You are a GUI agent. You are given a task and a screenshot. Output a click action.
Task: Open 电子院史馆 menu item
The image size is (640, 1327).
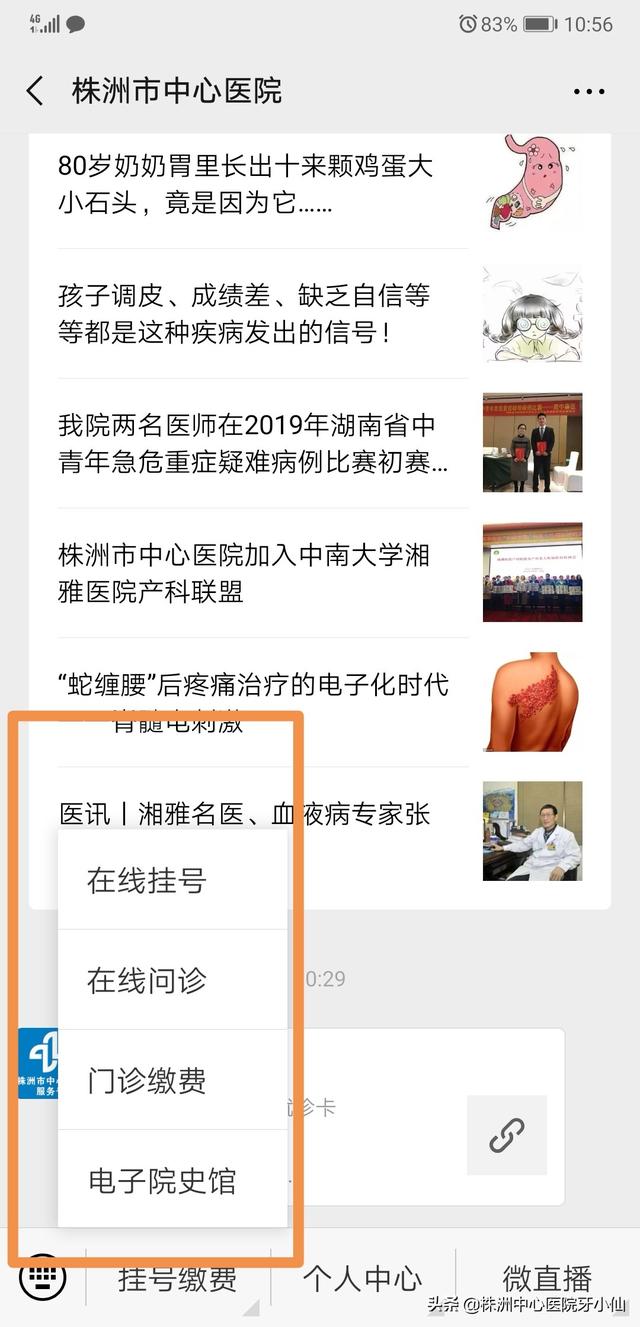[172, 1181]
